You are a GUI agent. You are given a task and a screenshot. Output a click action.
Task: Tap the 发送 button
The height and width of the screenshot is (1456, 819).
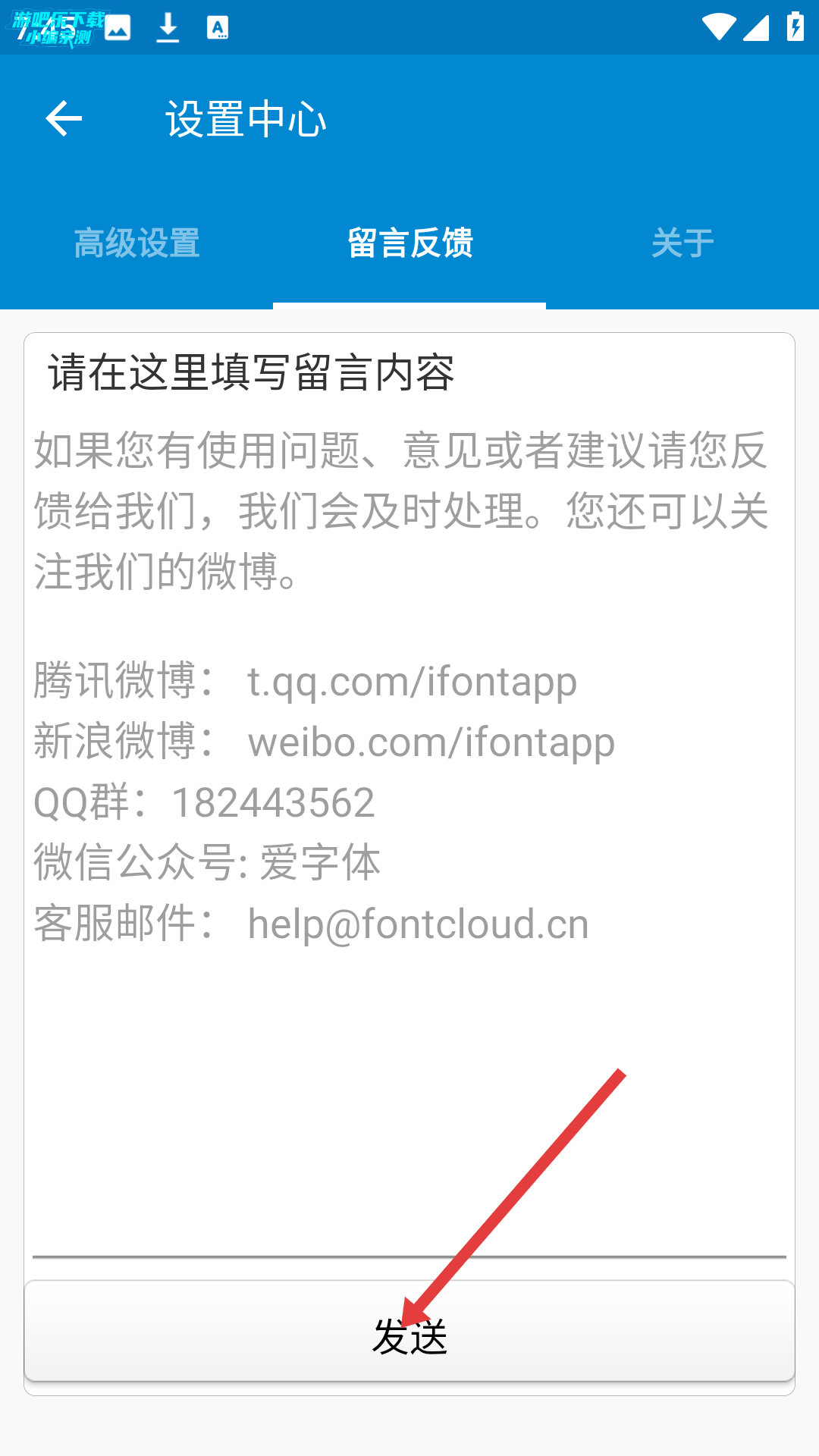(409, 1332)
